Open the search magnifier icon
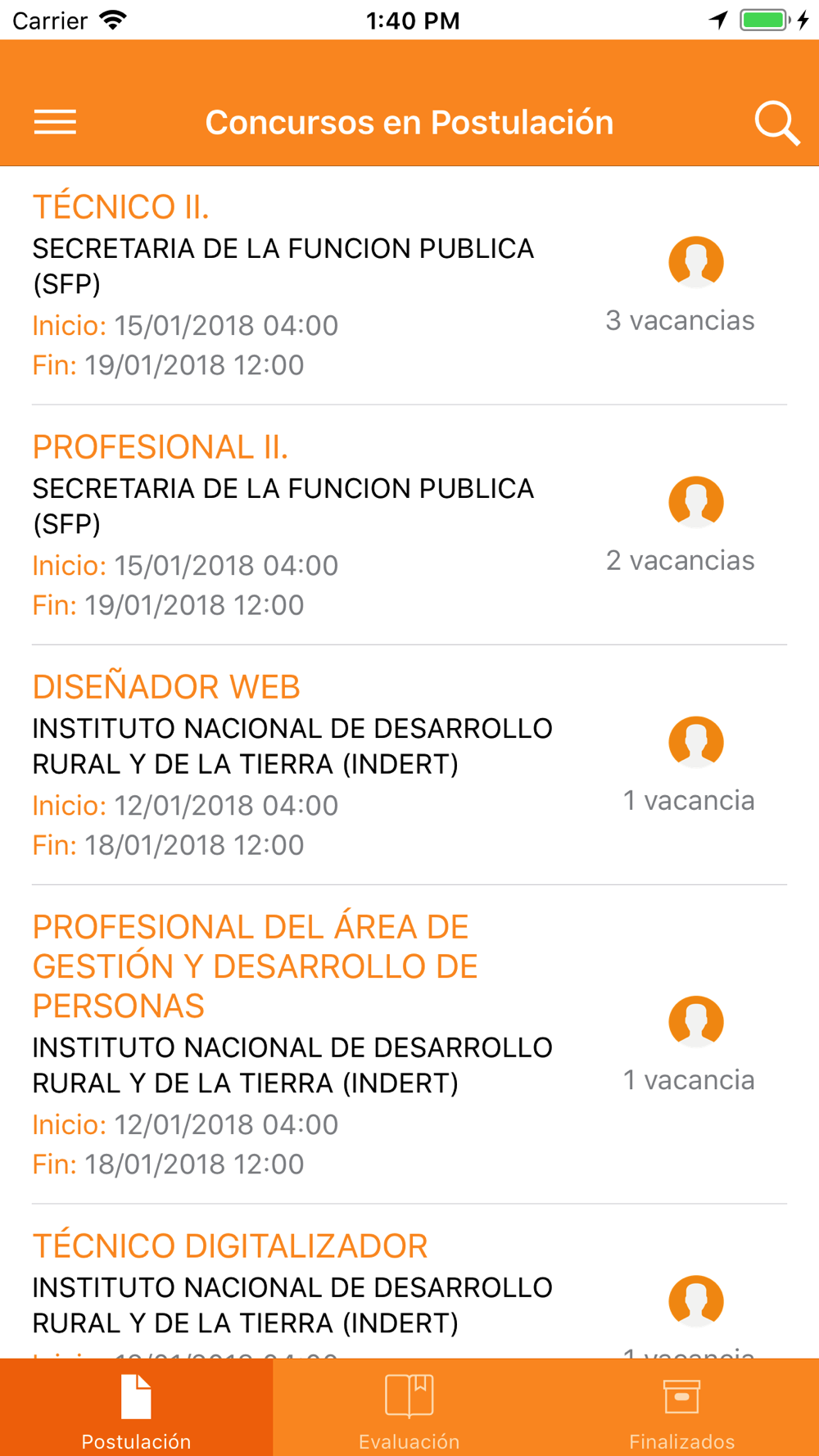The width and height of the screenshot is (819, 1456). (x=776, y=124)
